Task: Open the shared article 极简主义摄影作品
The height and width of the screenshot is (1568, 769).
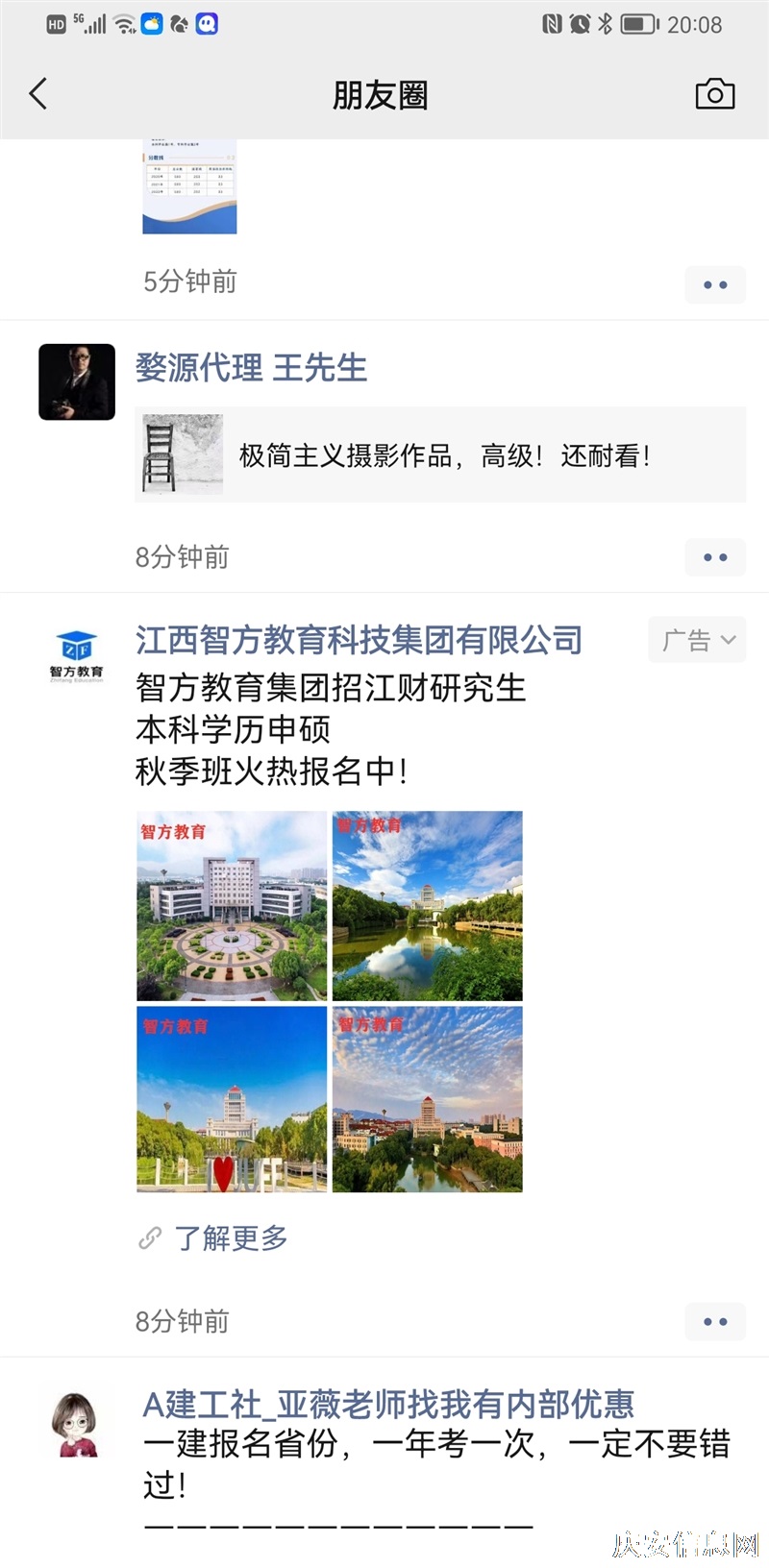Action: 440,454
